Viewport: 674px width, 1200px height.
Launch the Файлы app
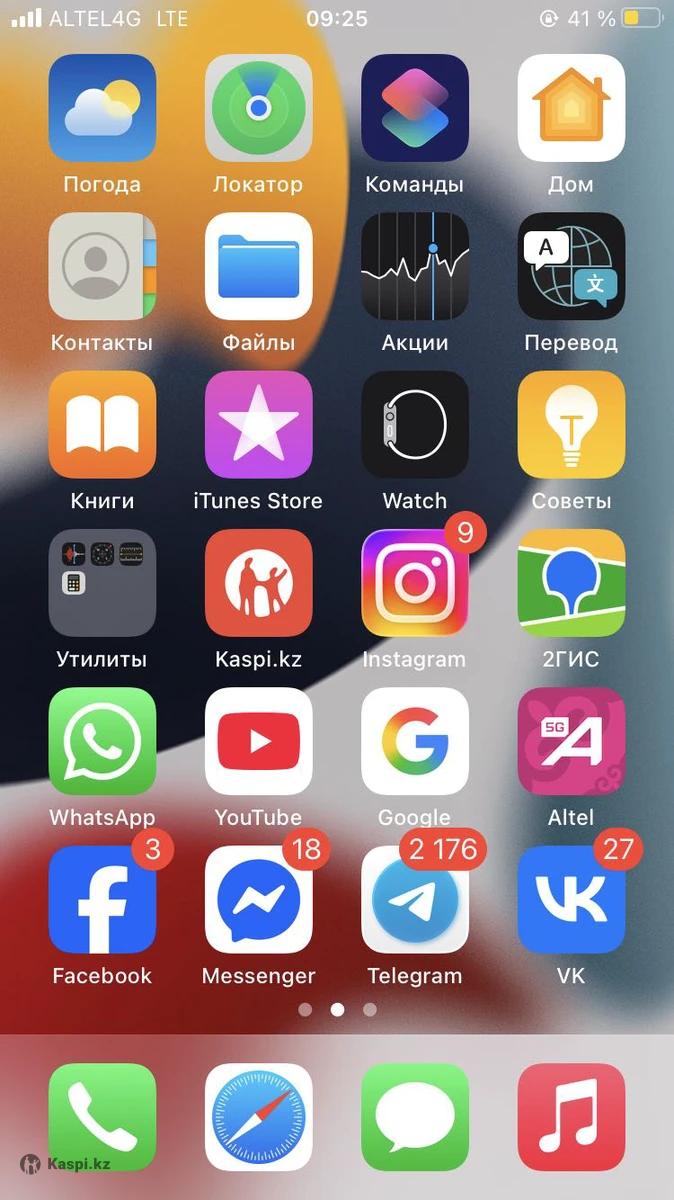point(258,266)
